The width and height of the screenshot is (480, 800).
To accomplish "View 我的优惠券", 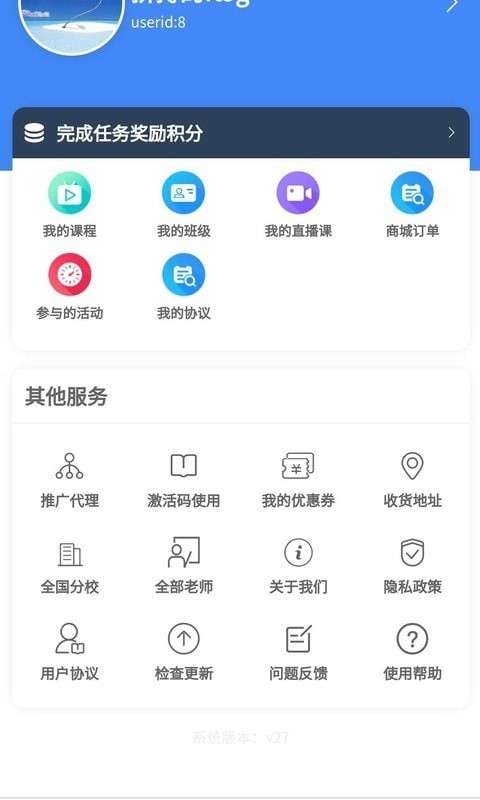I will pyautogui.click(x=298, y=481).
